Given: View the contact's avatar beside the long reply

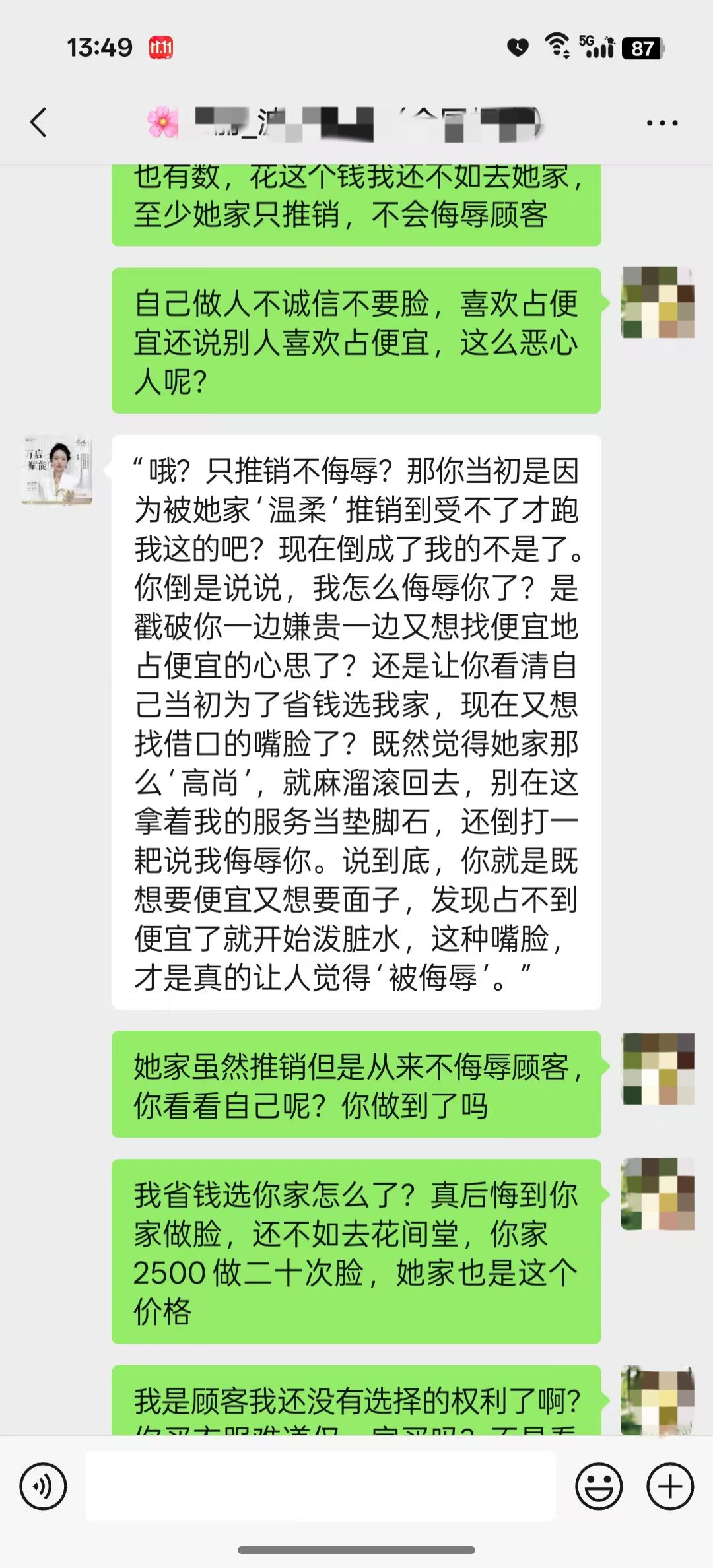Looking at the screenshot, I should coord(57,470).
